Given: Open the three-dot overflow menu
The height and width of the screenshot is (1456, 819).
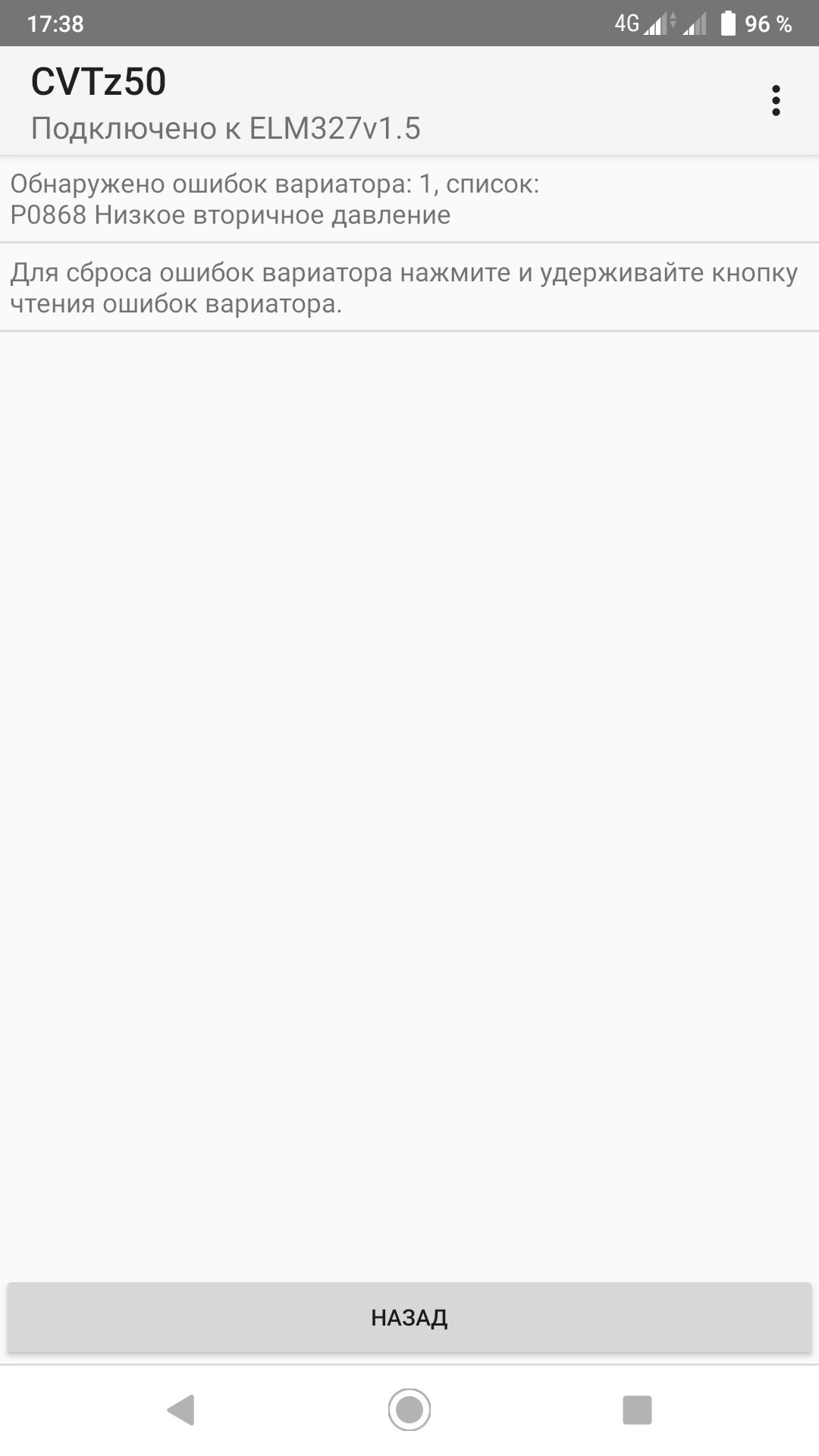Looking at the screenshot, I should (x=775, y=101).
